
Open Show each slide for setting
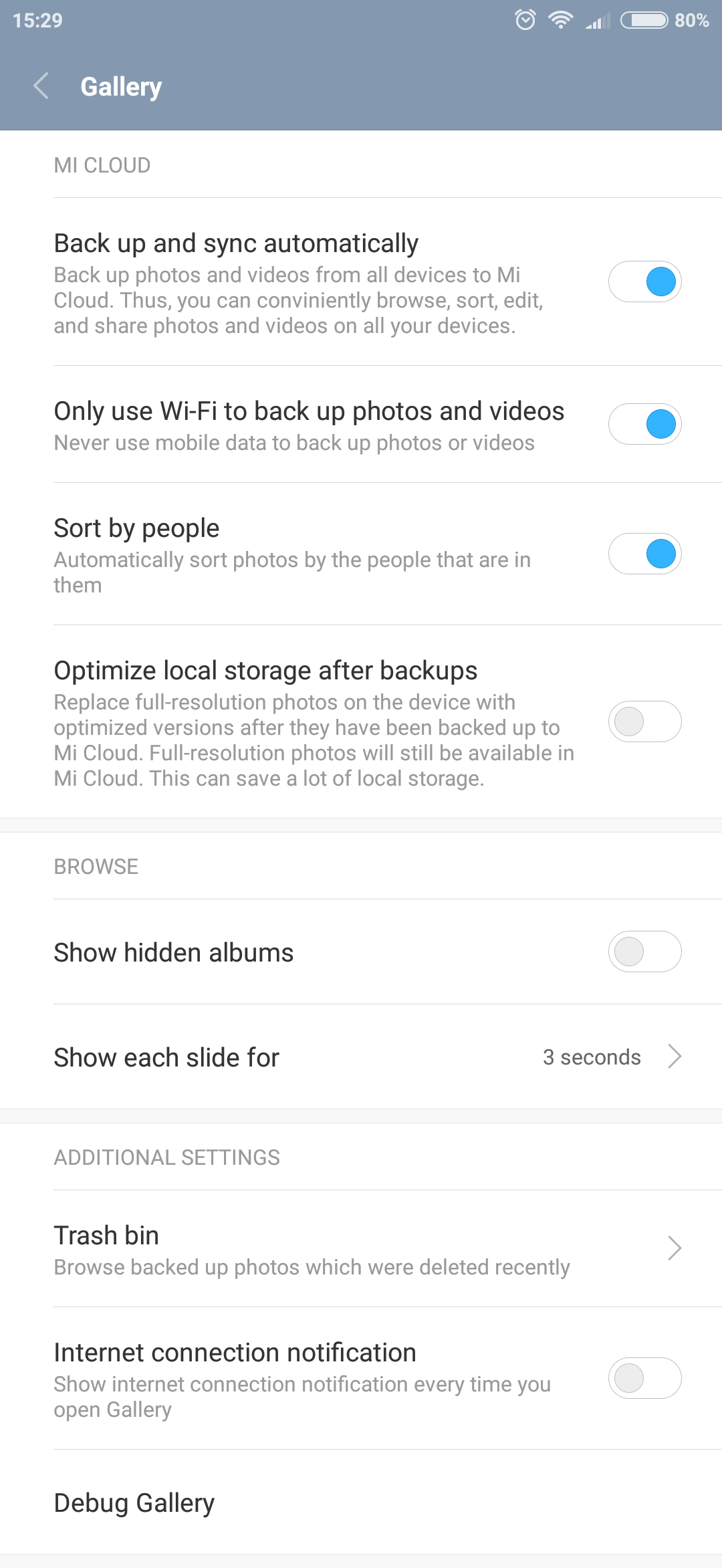pos(361,1057)
